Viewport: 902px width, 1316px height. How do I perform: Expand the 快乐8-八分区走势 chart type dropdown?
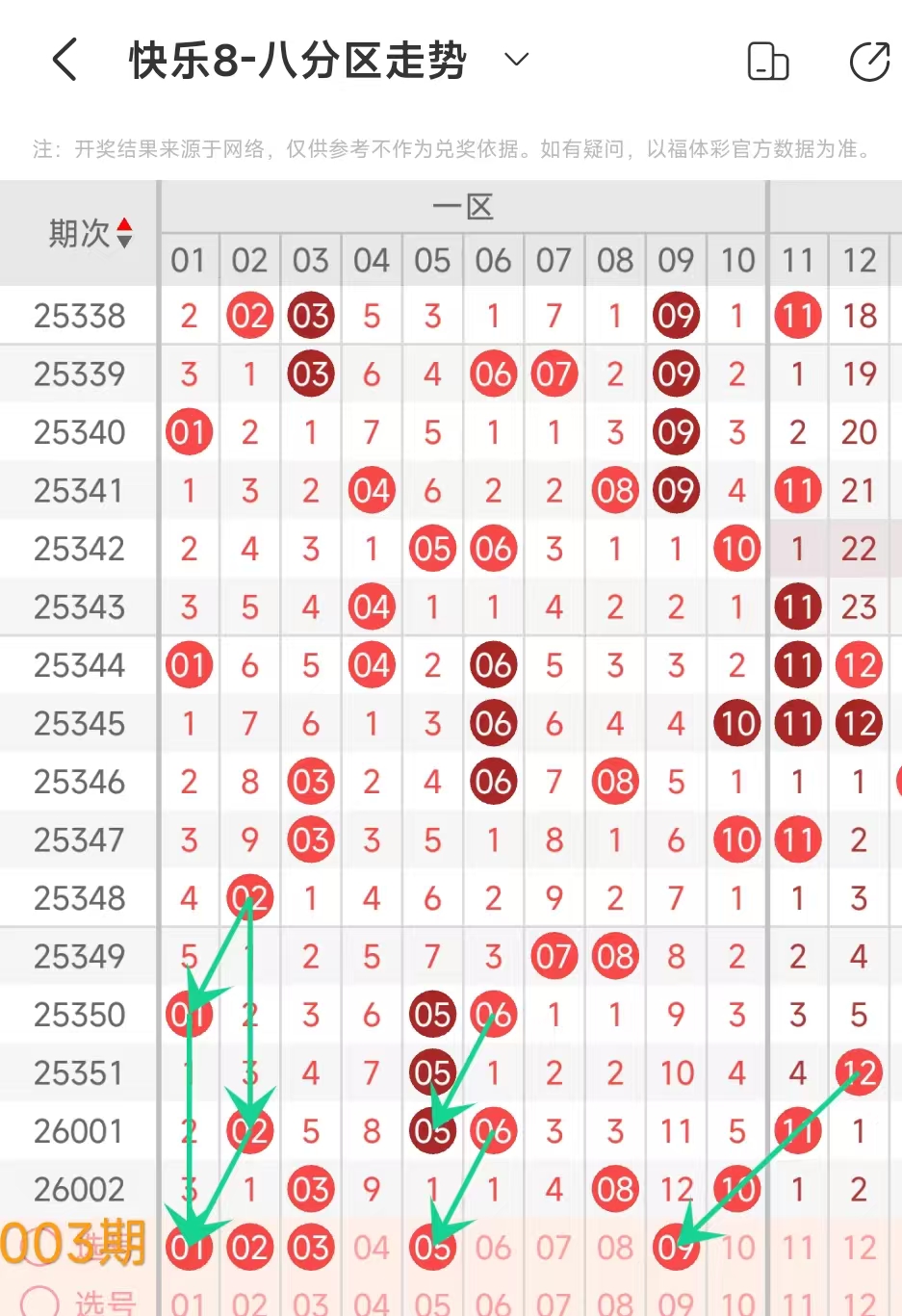click(x=517, y=60)
